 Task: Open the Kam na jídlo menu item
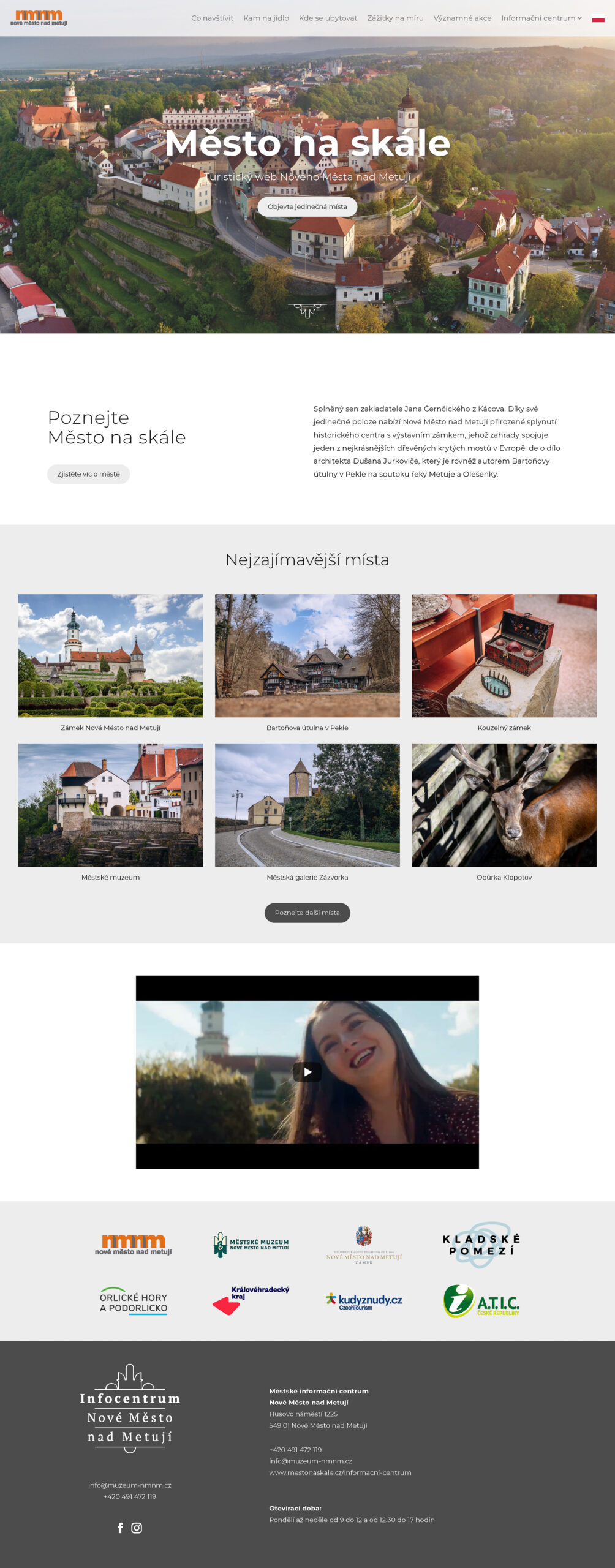(x=266, y=18)
